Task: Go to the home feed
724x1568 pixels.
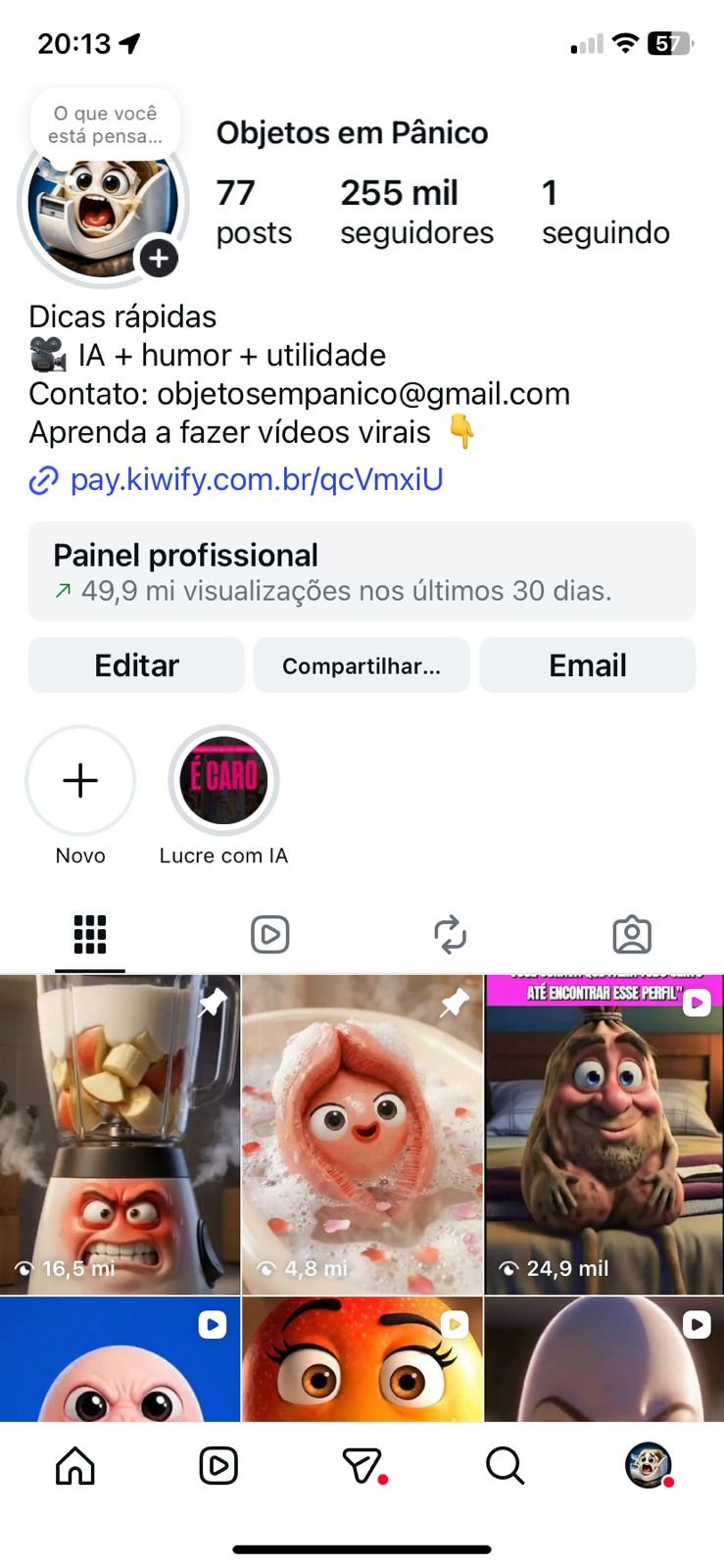Action: [75, 1466]
